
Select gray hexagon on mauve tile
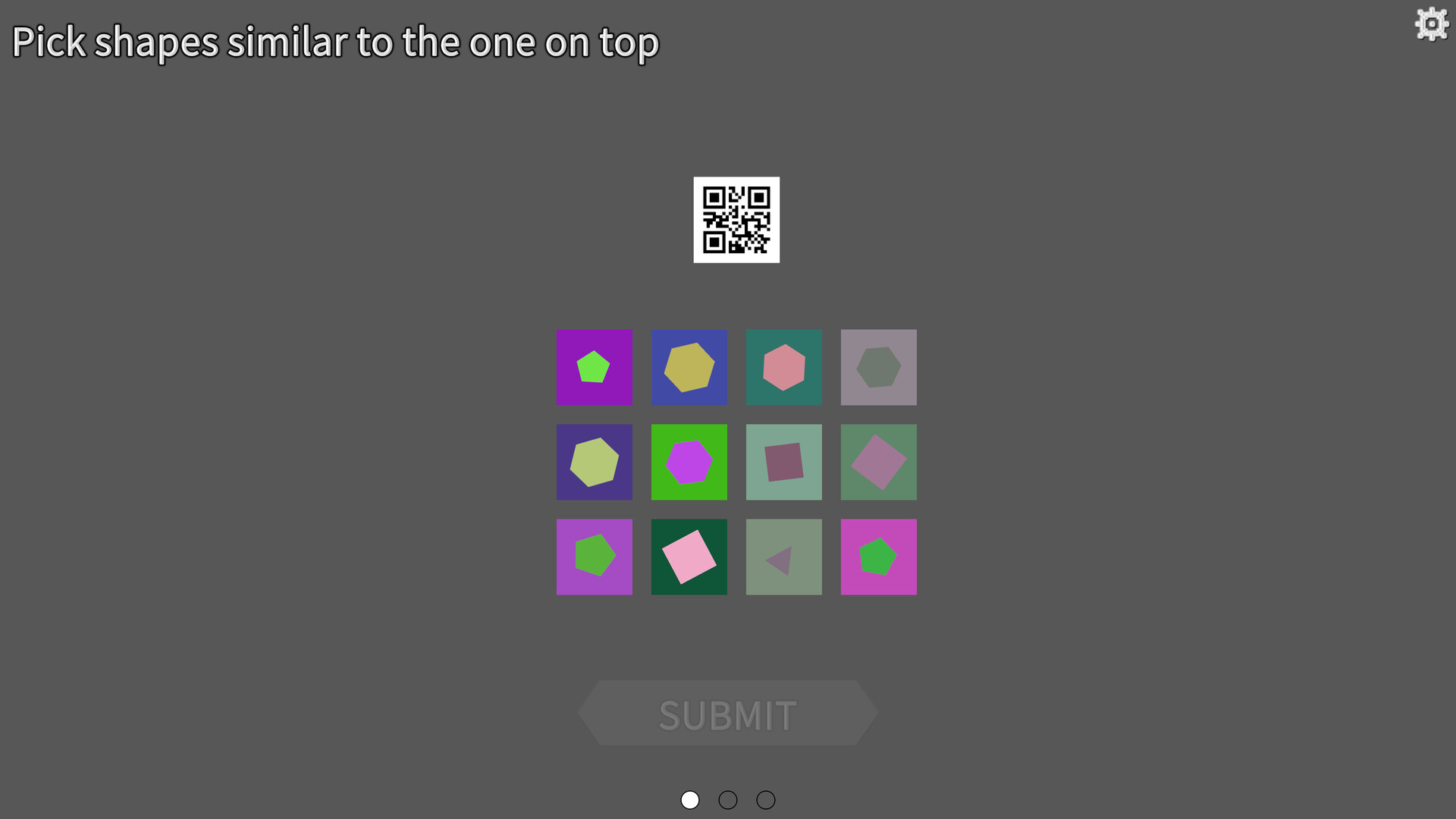pyautogui.click(x=878, y=367)
